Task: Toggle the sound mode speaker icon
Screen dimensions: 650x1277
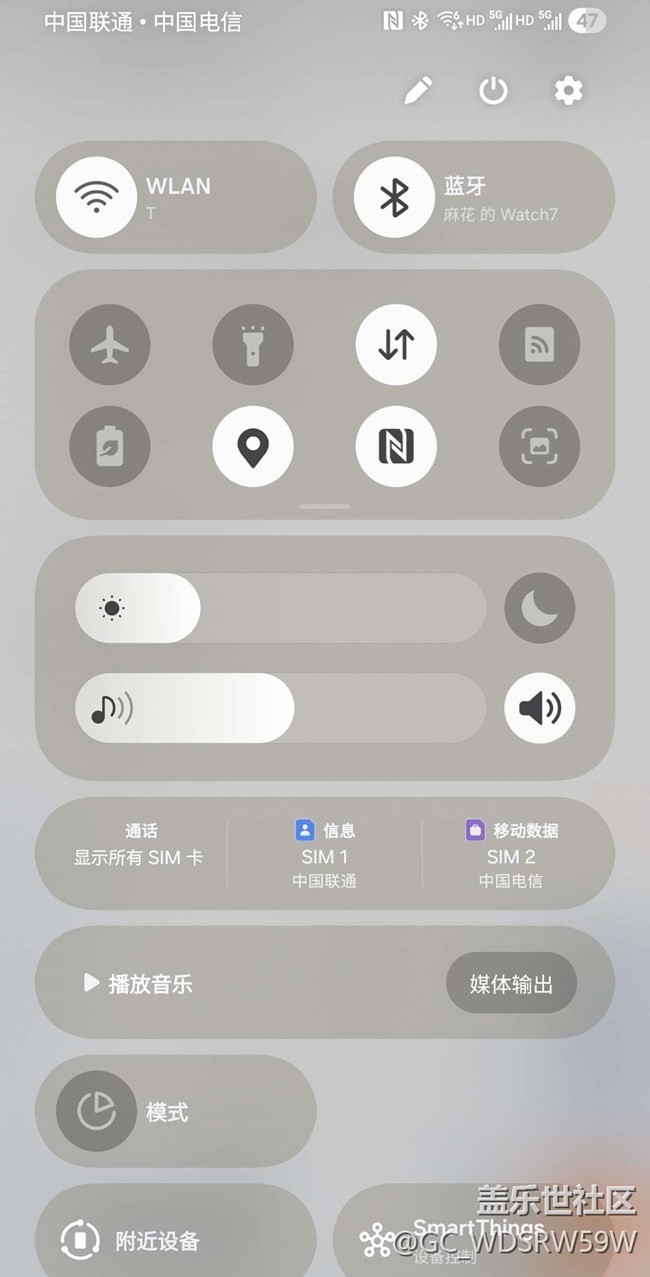Action: 539,708
